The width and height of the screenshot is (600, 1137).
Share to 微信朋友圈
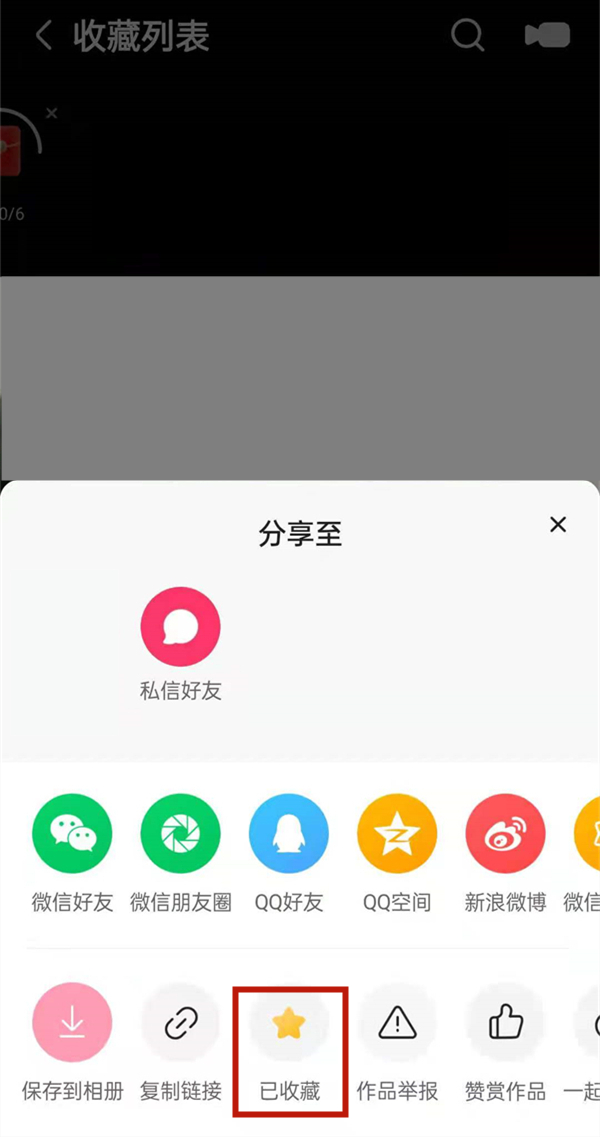click(x=180, y=835)
